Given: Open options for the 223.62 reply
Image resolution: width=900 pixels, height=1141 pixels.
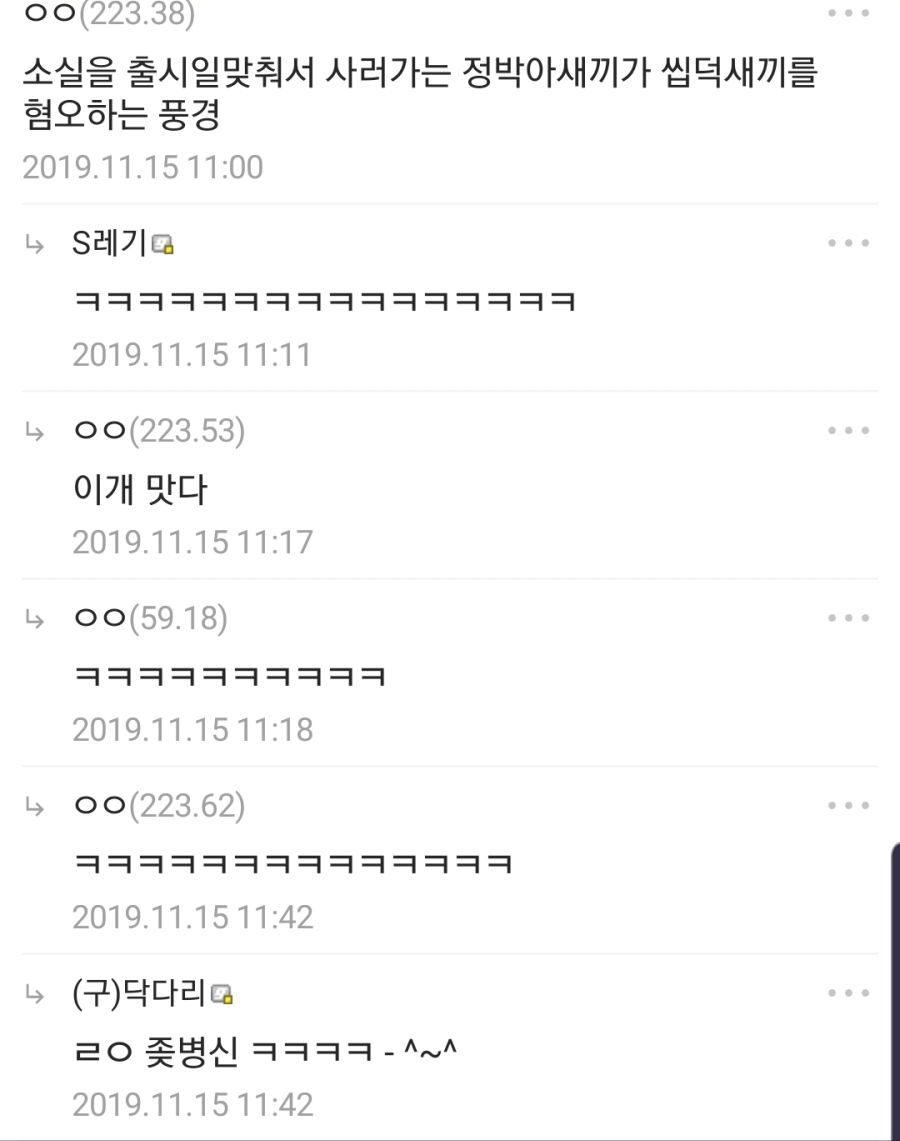Looking at the screenshot, I should pos(849,805).
